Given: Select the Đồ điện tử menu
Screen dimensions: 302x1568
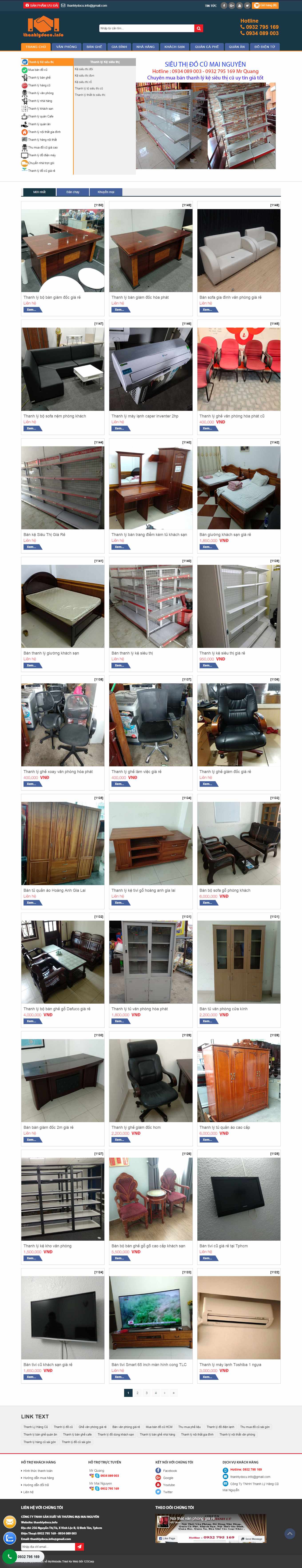Looking at the screenshot, I should coord(264,46).
